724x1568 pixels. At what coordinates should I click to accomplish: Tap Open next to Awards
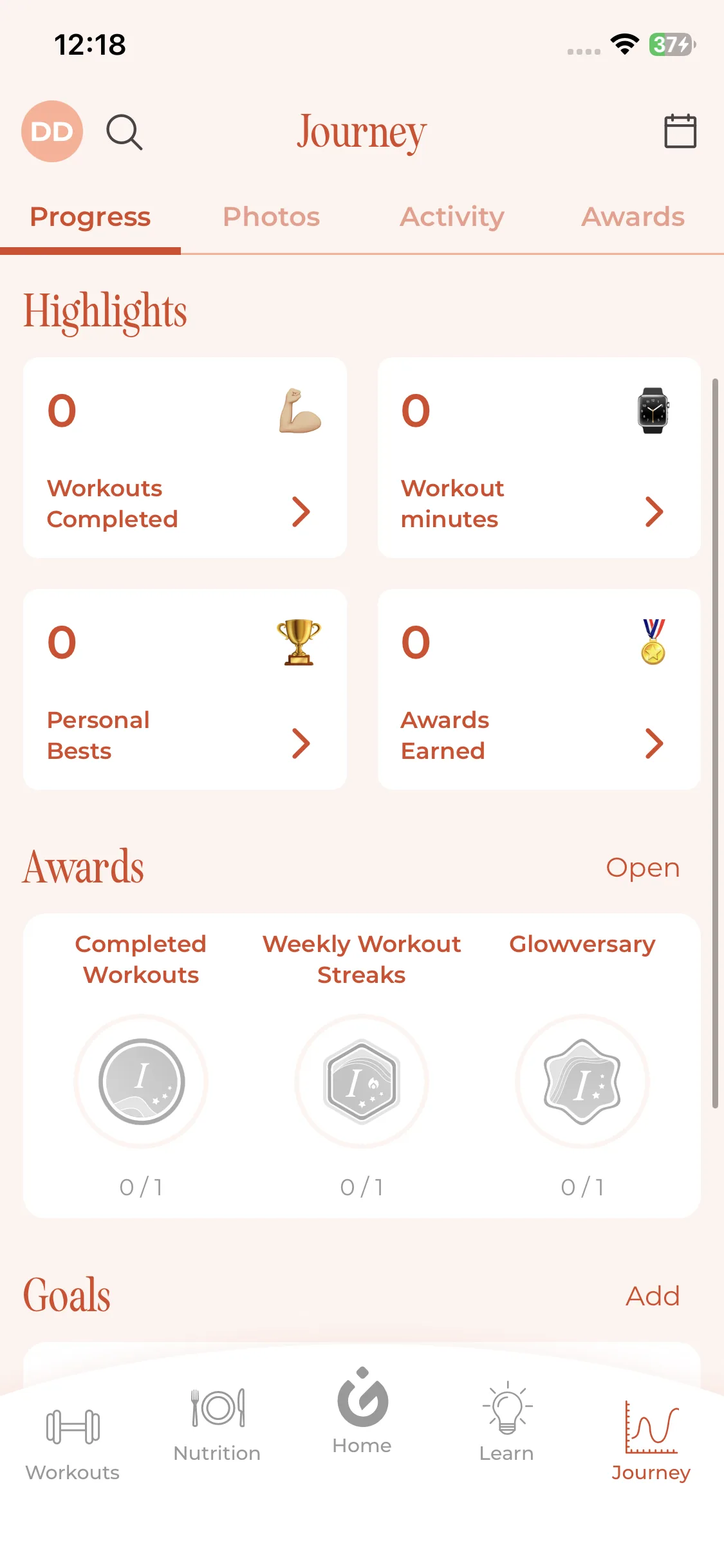click(x=642, y=868)
